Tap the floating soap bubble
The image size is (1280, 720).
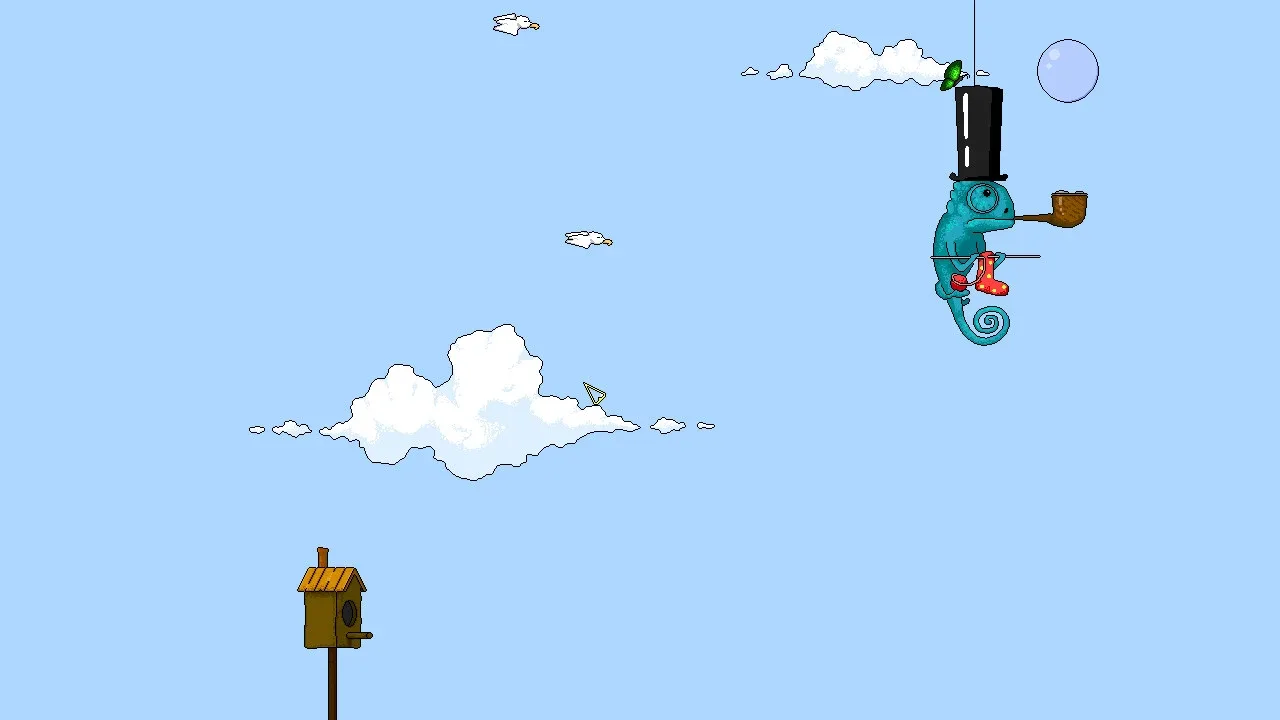[1067, 71]
